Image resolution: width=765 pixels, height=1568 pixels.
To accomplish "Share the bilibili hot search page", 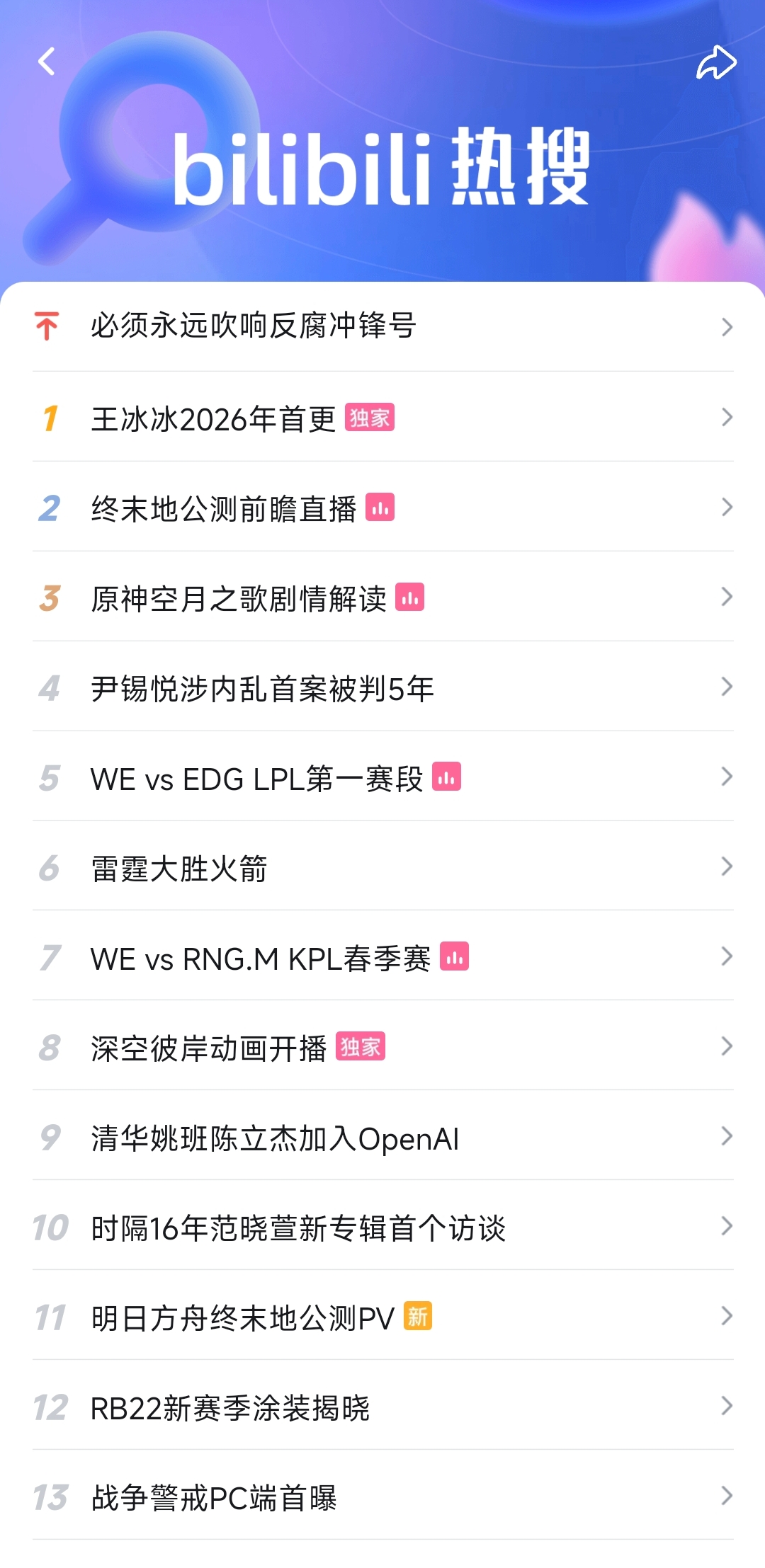I will 716,62.
